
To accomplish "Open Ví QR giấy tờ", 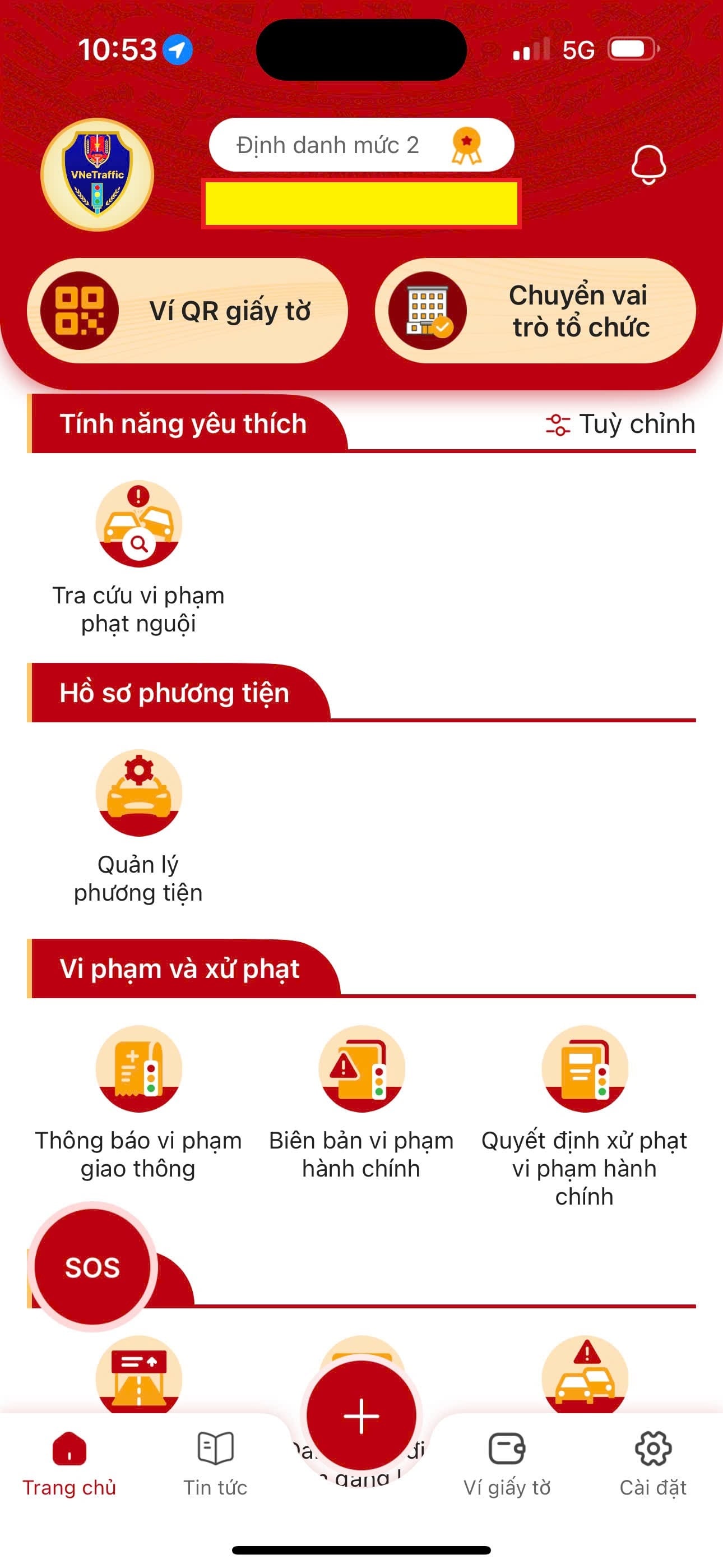I will (x=187, y=311).
